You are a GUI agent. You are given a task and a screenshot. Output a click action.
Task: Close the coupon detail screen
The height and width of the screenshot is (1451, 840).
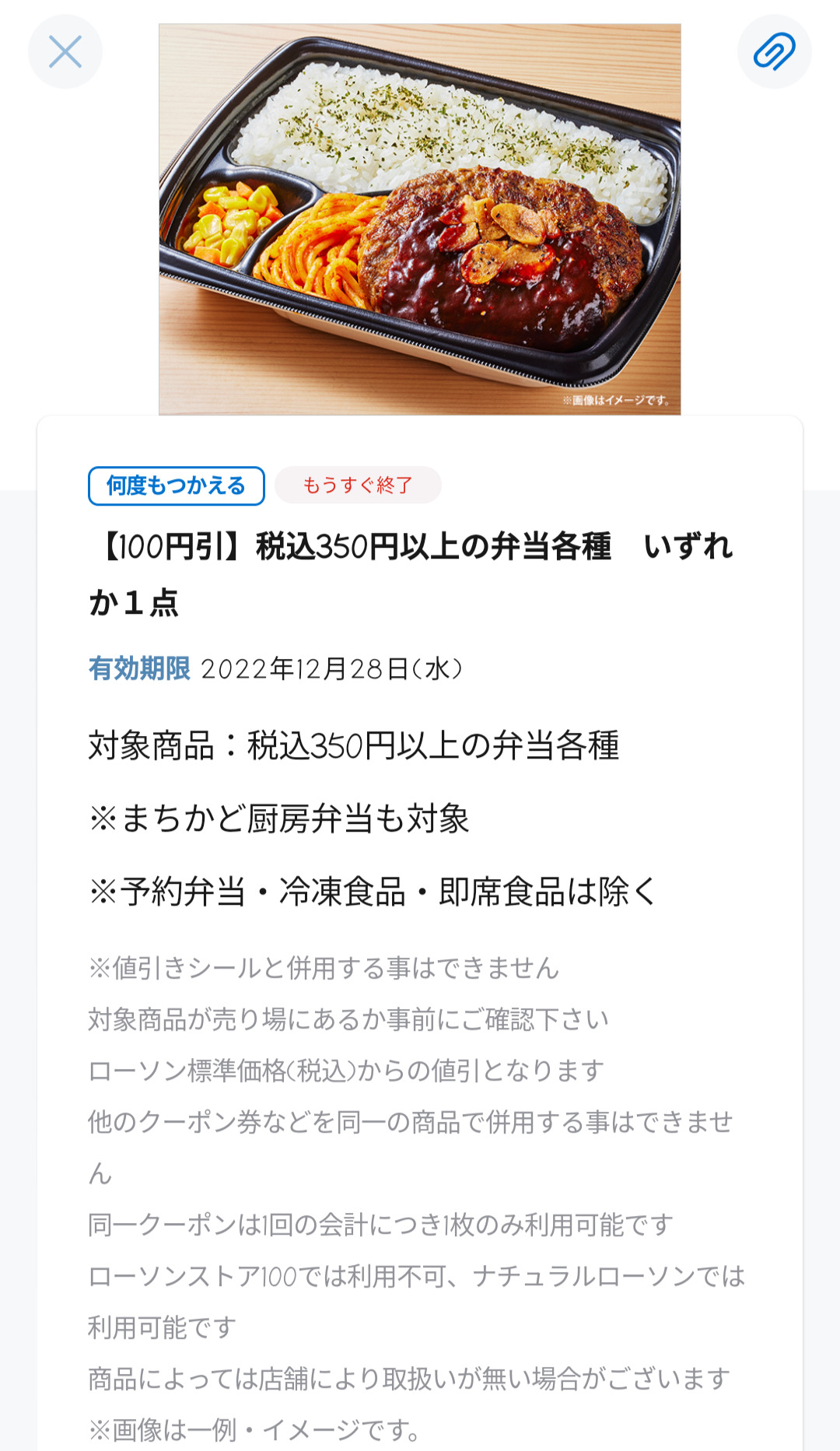pyautogui.click(x=65, y=51)
